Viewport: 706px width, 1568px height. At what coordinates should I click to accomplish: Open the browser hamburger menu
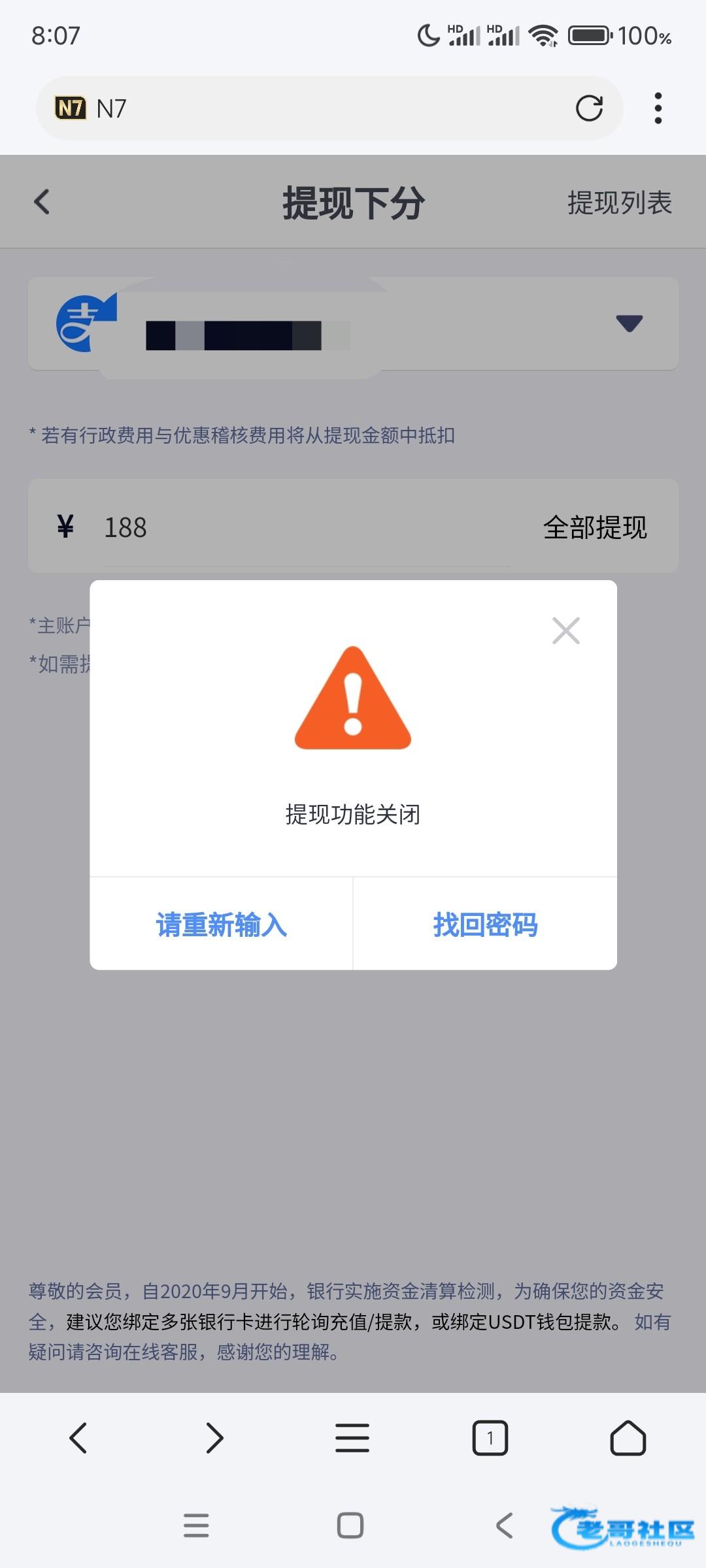[x=352, y=1438]
